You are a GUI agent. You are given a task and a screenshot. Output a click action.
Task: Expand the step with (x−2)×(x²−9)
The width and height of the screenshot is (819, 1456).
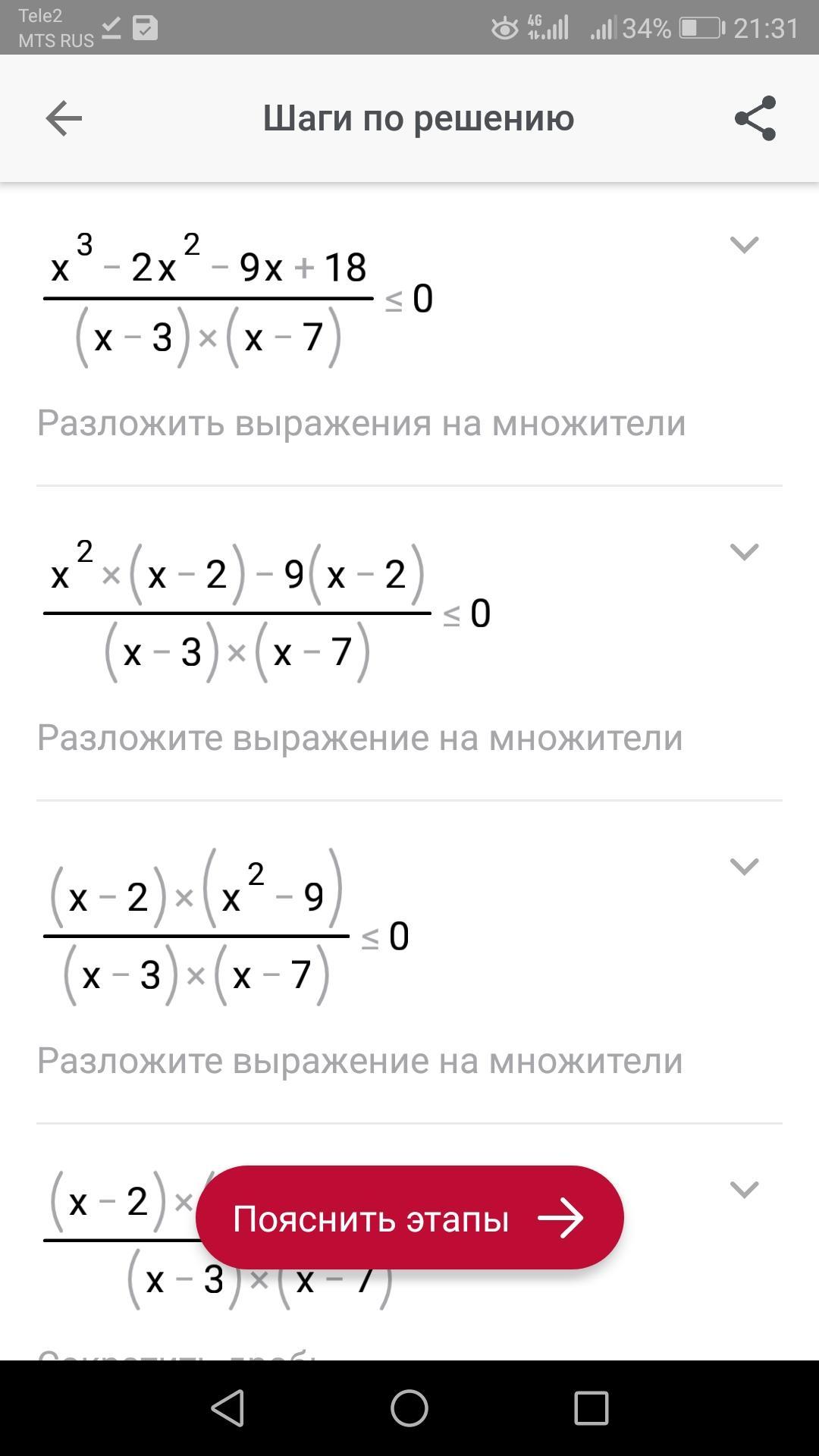tap(744, 866)
